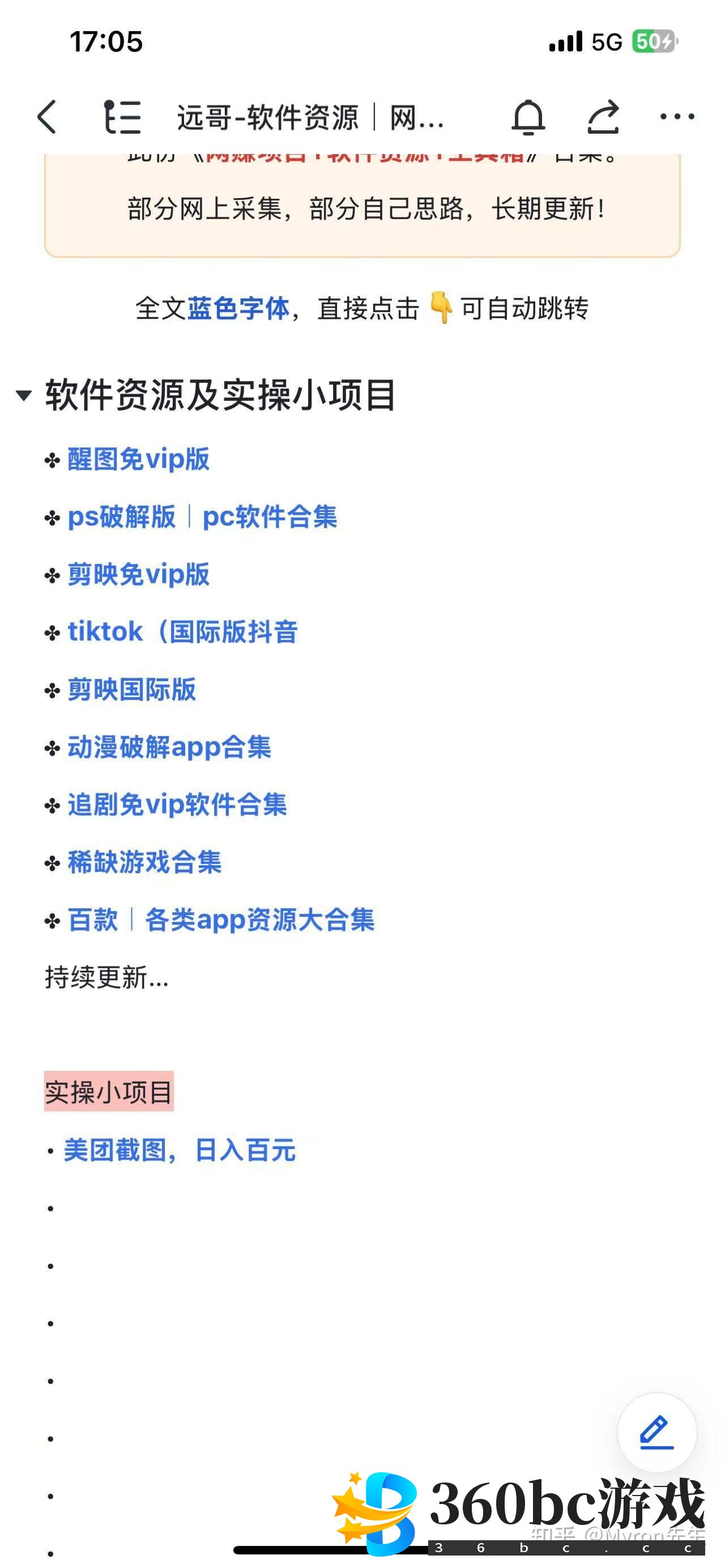Open the 醒图免vip版 link
Viewport: 725px width, 1568px height.
[x=138, y=459]
